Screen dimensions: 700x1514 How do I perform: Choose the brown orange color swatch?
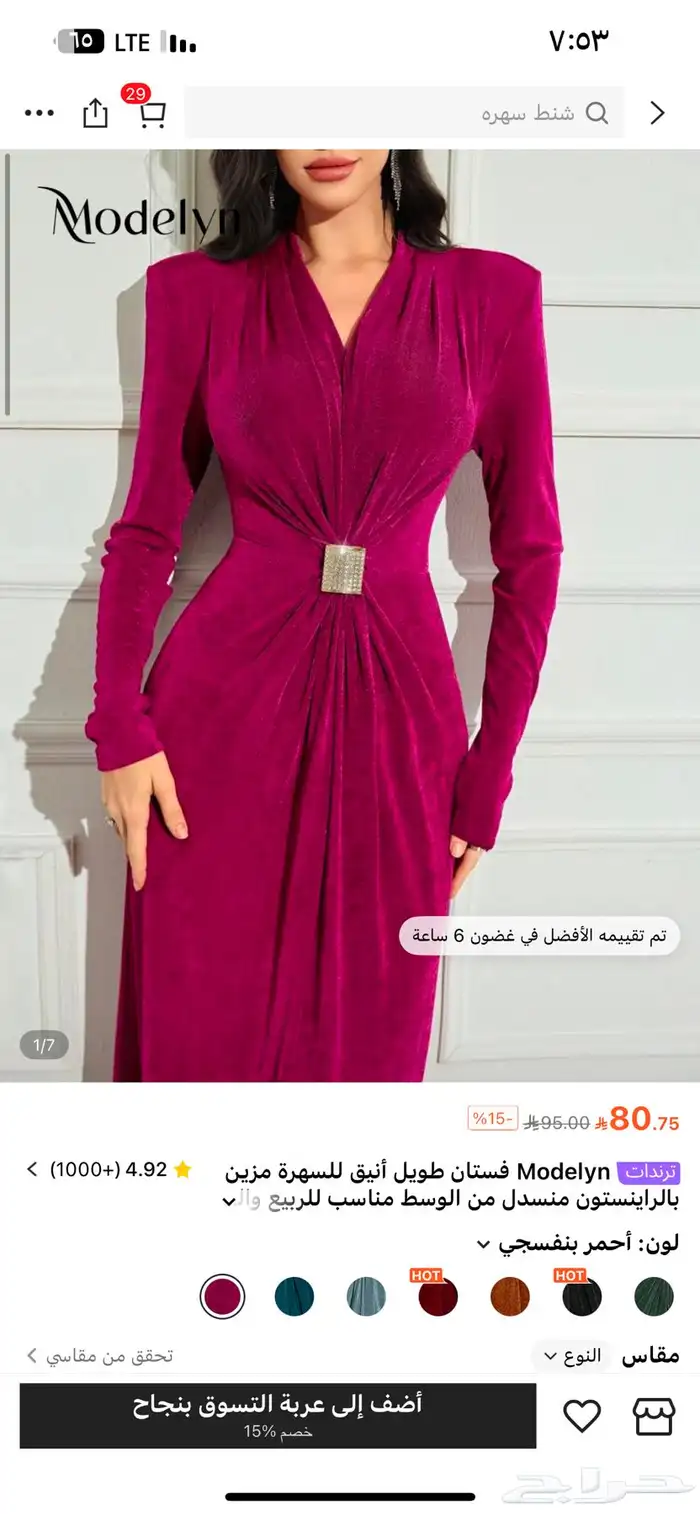click(510, 1297)
